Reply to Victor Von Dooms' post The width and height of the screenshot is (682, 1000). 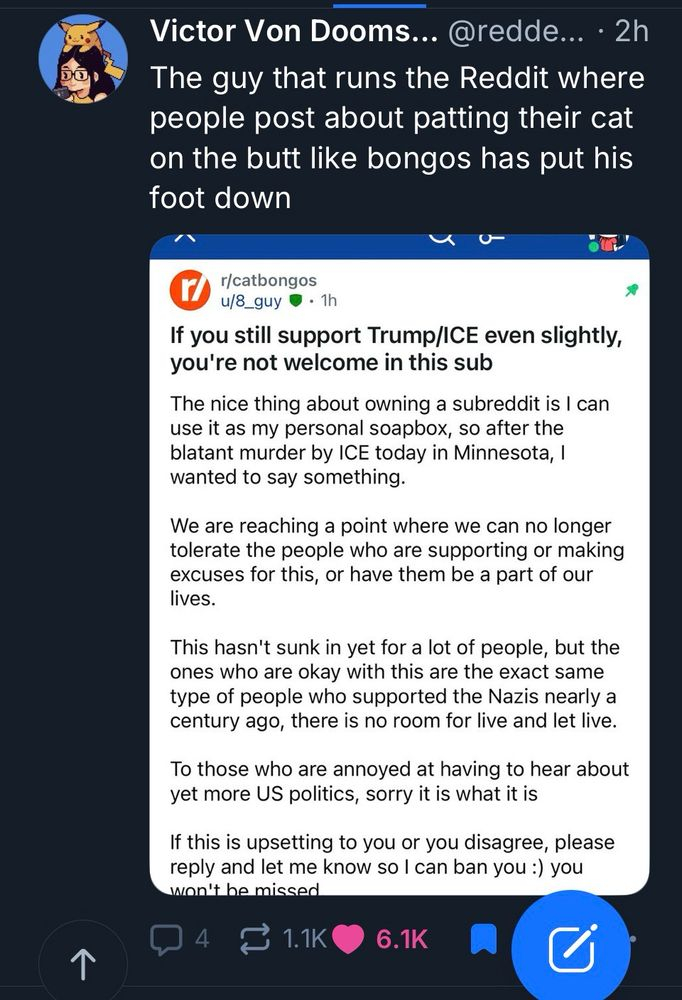point(165,939)
